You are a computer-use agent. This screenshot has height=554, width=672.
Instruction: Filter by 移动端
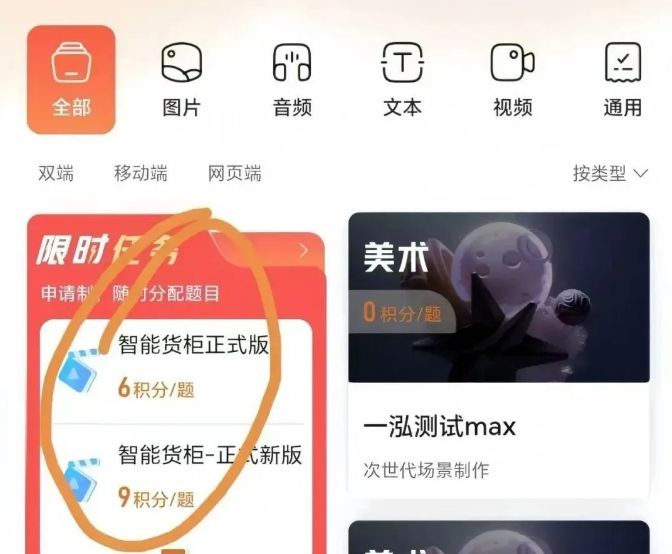(x=141, y=173)
